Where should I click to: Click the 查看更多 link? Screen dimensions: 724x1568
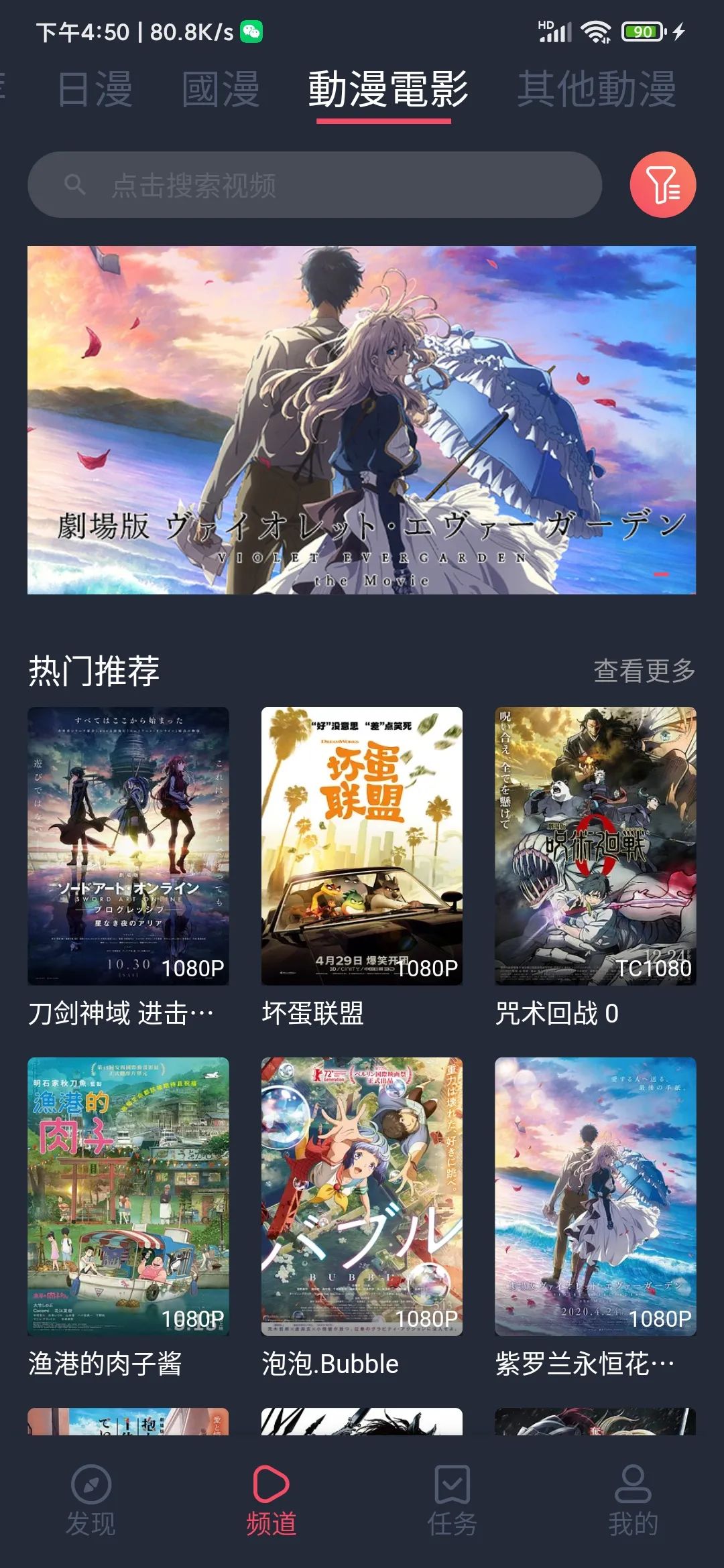point(645,668)
